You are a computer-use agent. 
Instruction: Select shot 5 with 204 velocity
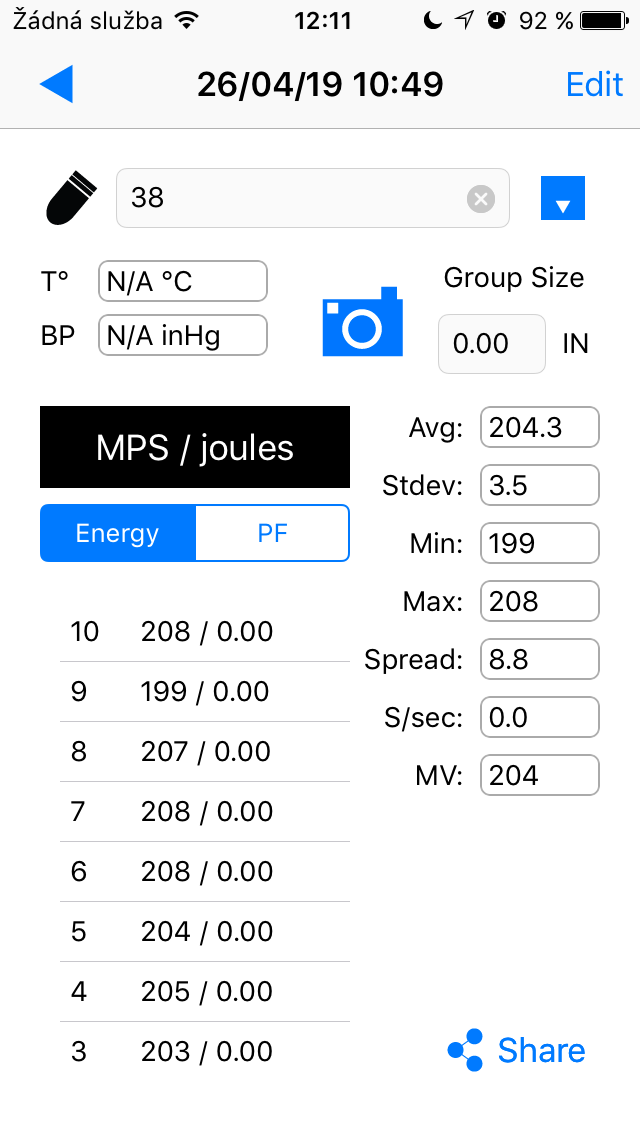click(205, 932)
